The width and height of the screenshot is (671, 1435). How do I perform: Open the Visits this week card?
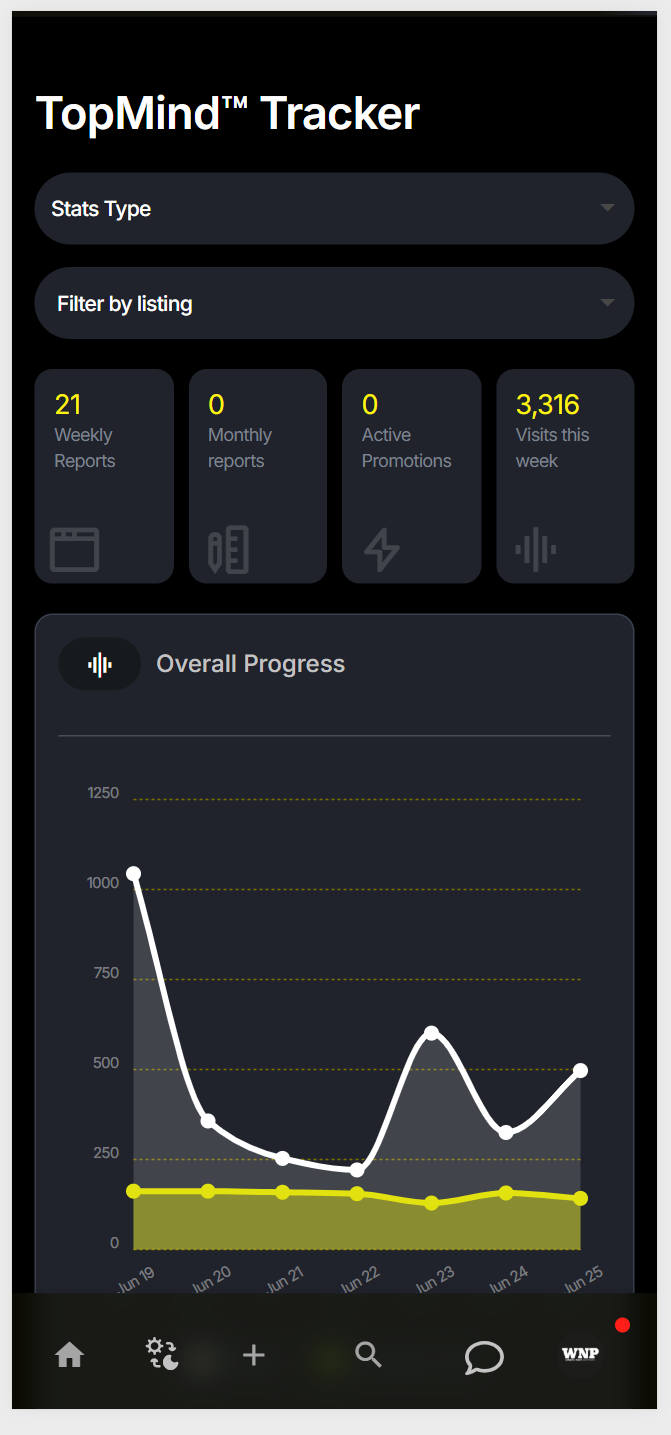[565, 476]
